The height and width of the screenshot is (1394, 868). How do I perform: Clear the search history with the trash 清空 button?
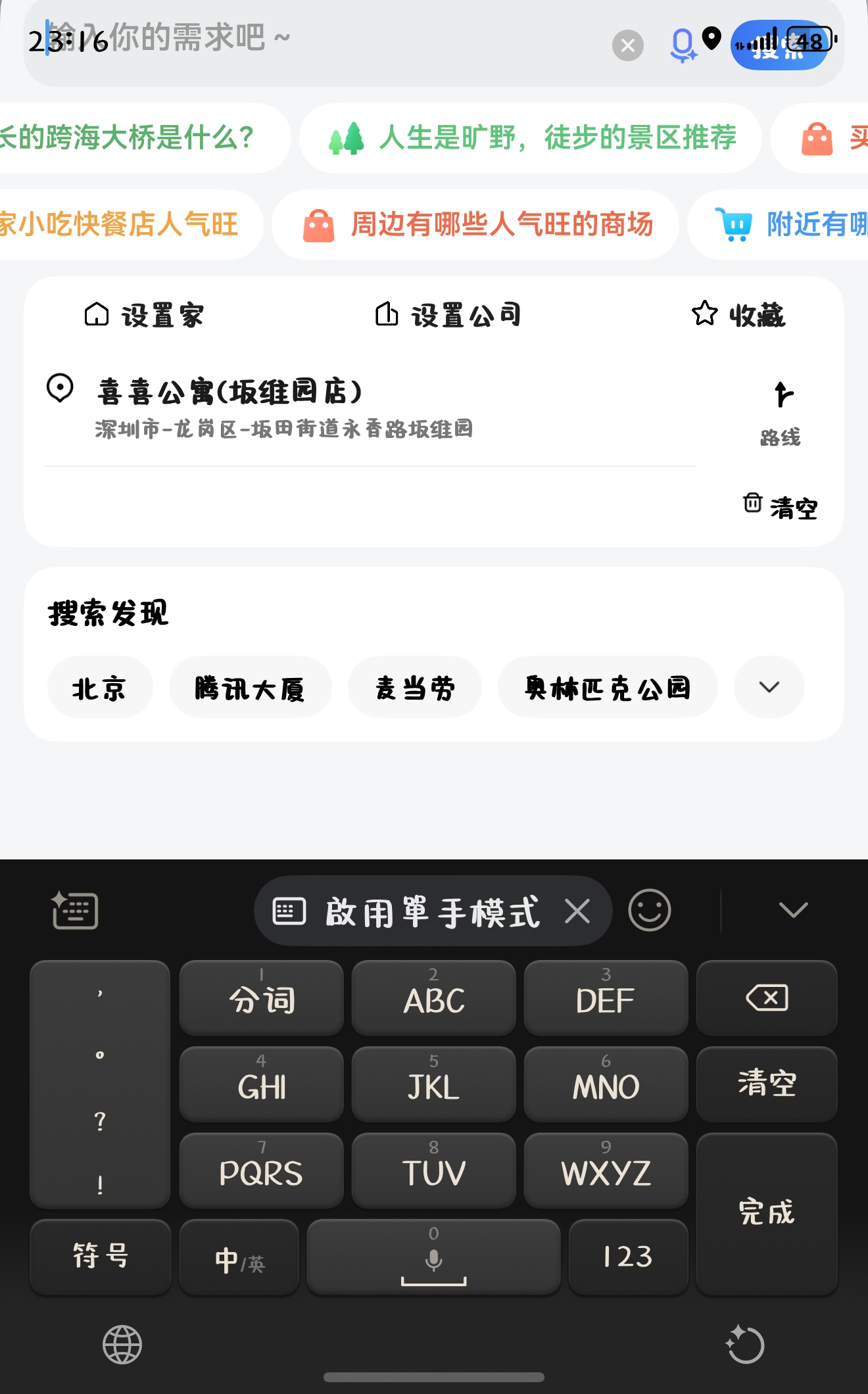point(781,507)
